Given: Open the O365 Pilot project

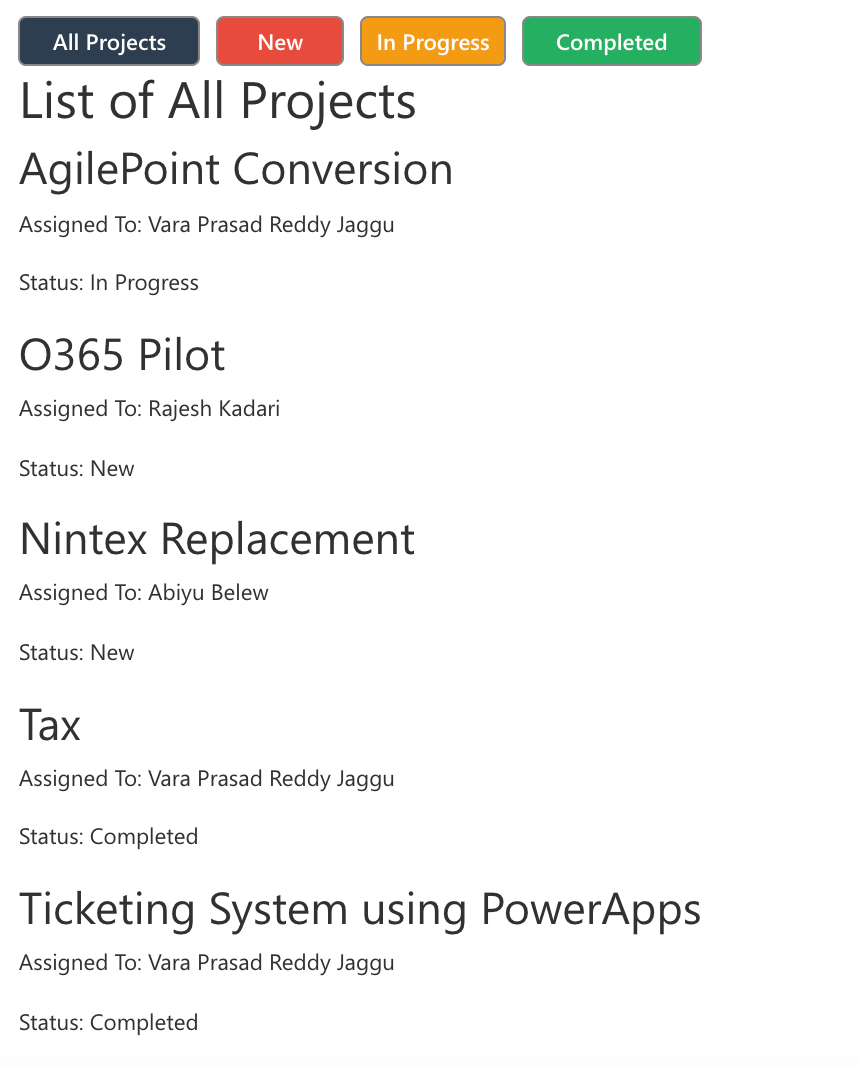Looking at the screenshot, I should 122,355.
